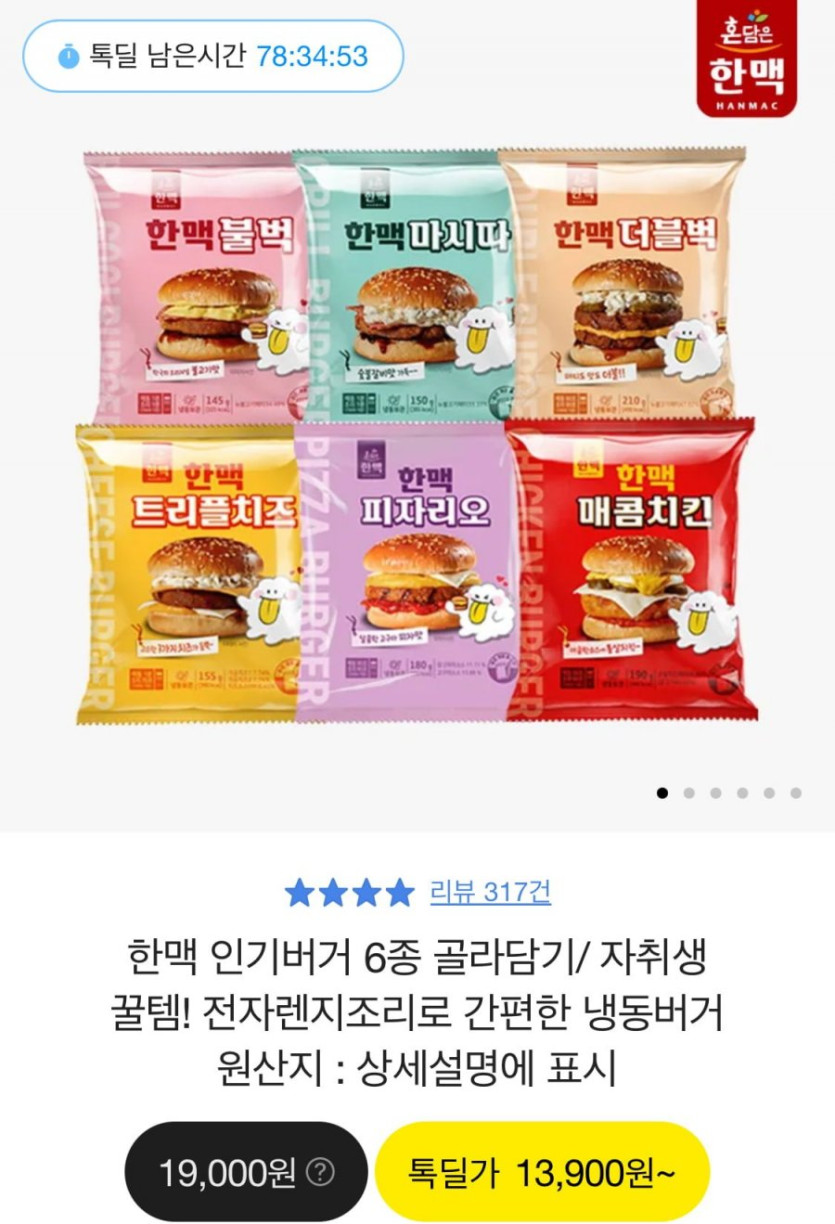Open the 한맥 burger product image
The height and width of the screenshot is (1224, 835).
(x=417, y=436)
